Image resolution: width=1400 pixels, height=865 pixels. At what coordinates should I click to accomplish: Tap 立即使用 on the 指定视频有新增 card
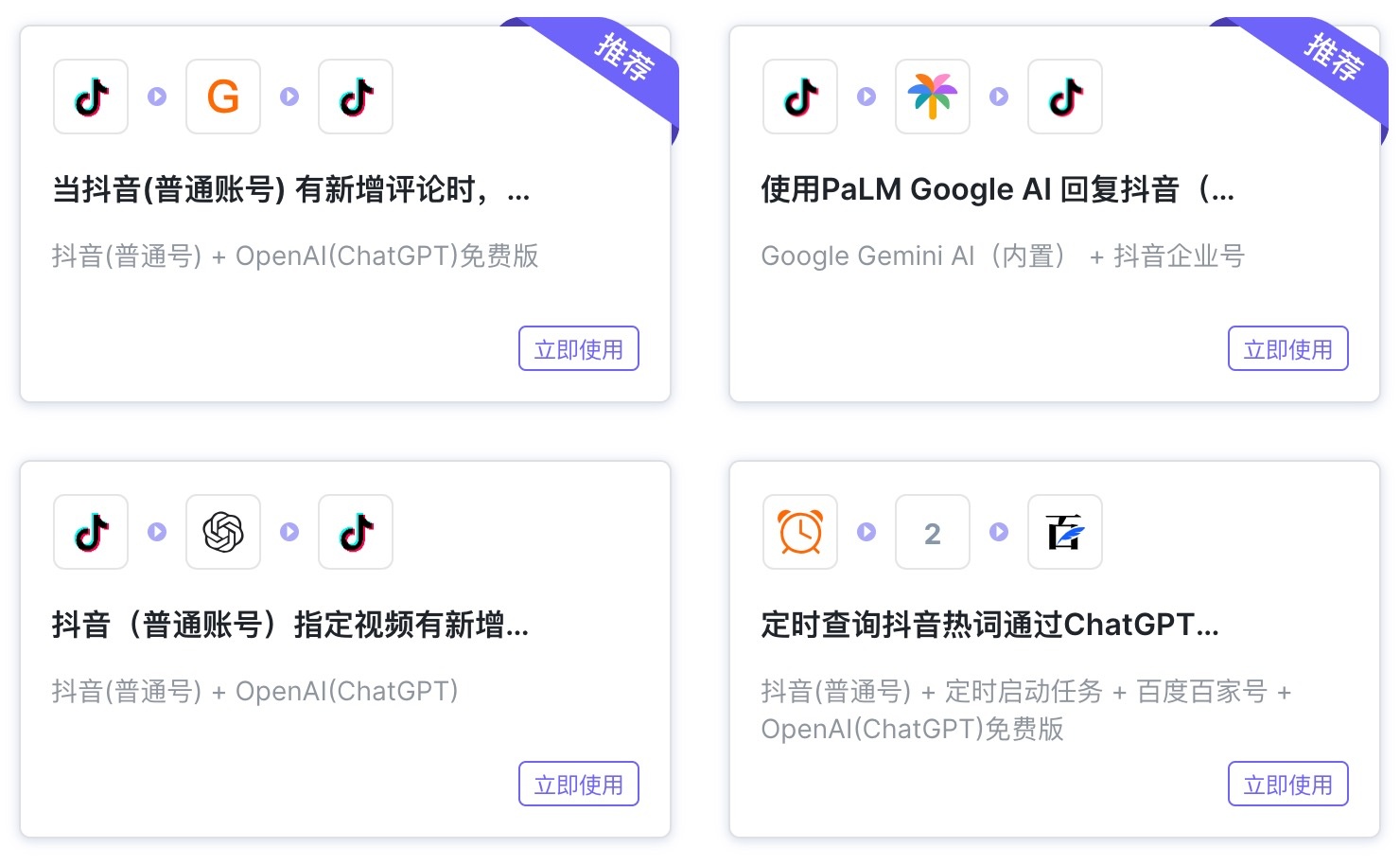tap(578, 785)
